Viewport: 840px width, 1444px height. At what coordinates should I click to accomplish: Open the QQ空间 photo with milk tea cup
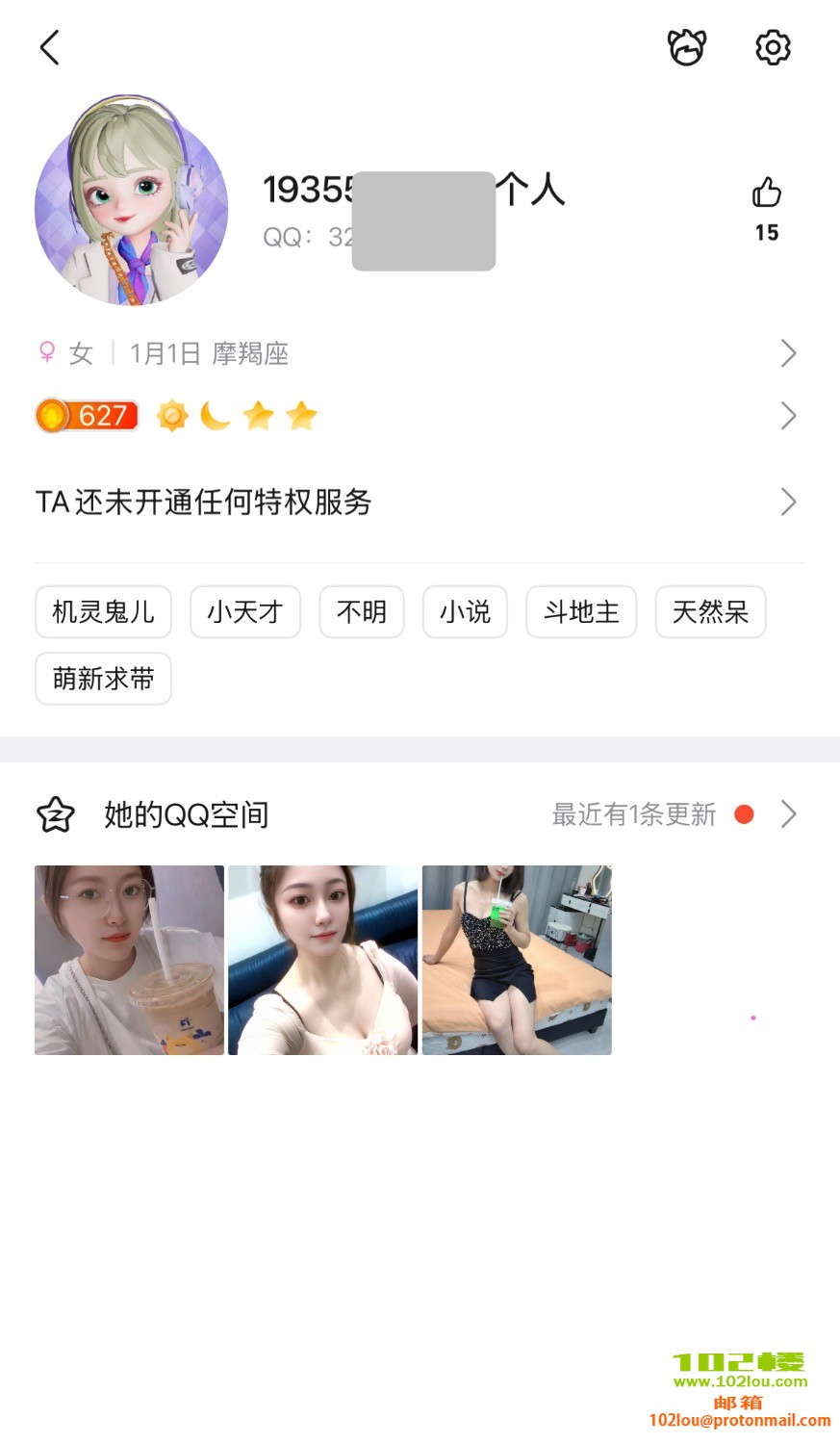tap(130, 960)
